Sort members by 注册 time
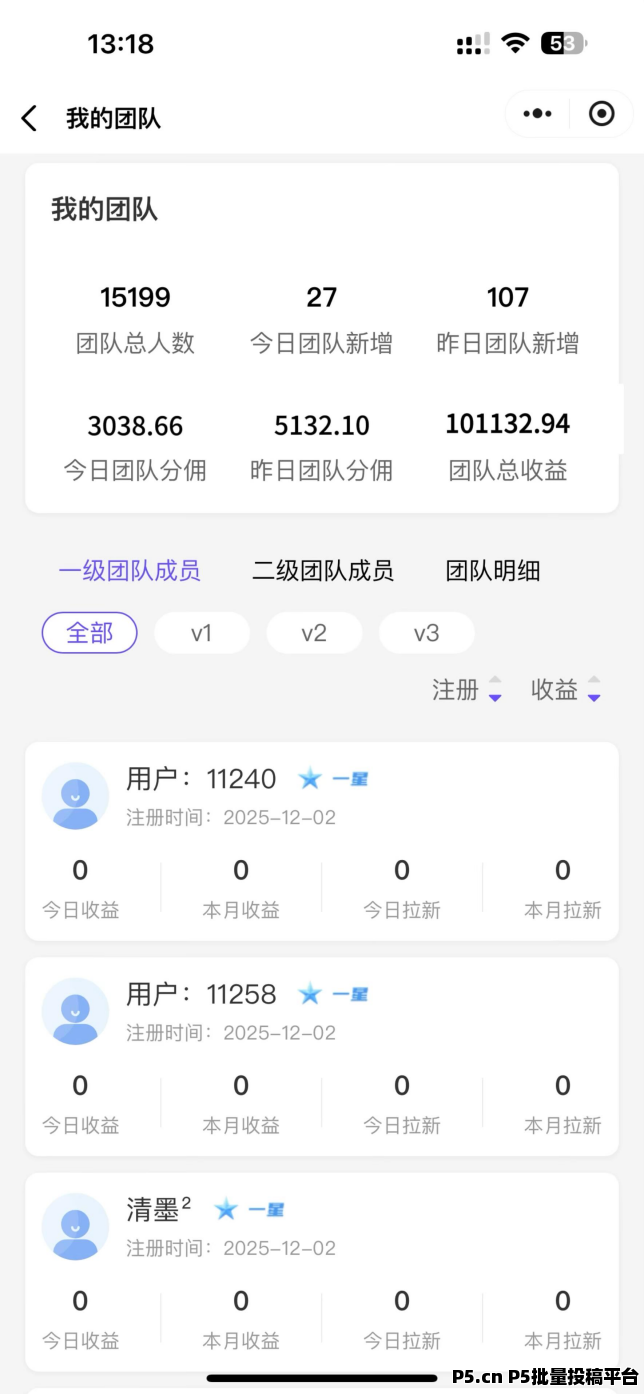The width and height of the screenshot is (644, 1394). [466, 689]
